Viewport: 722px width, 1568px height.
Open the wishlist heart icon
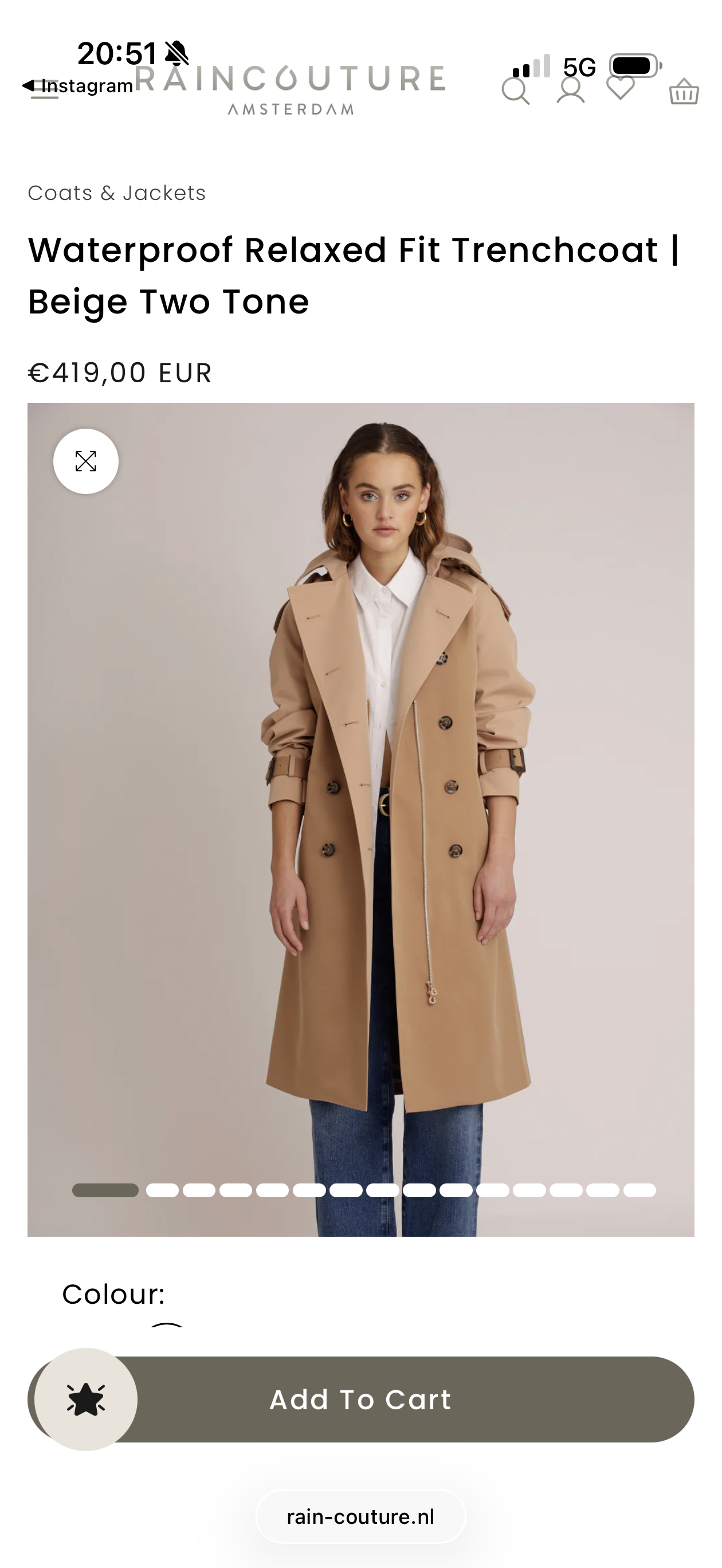(621, 89)
